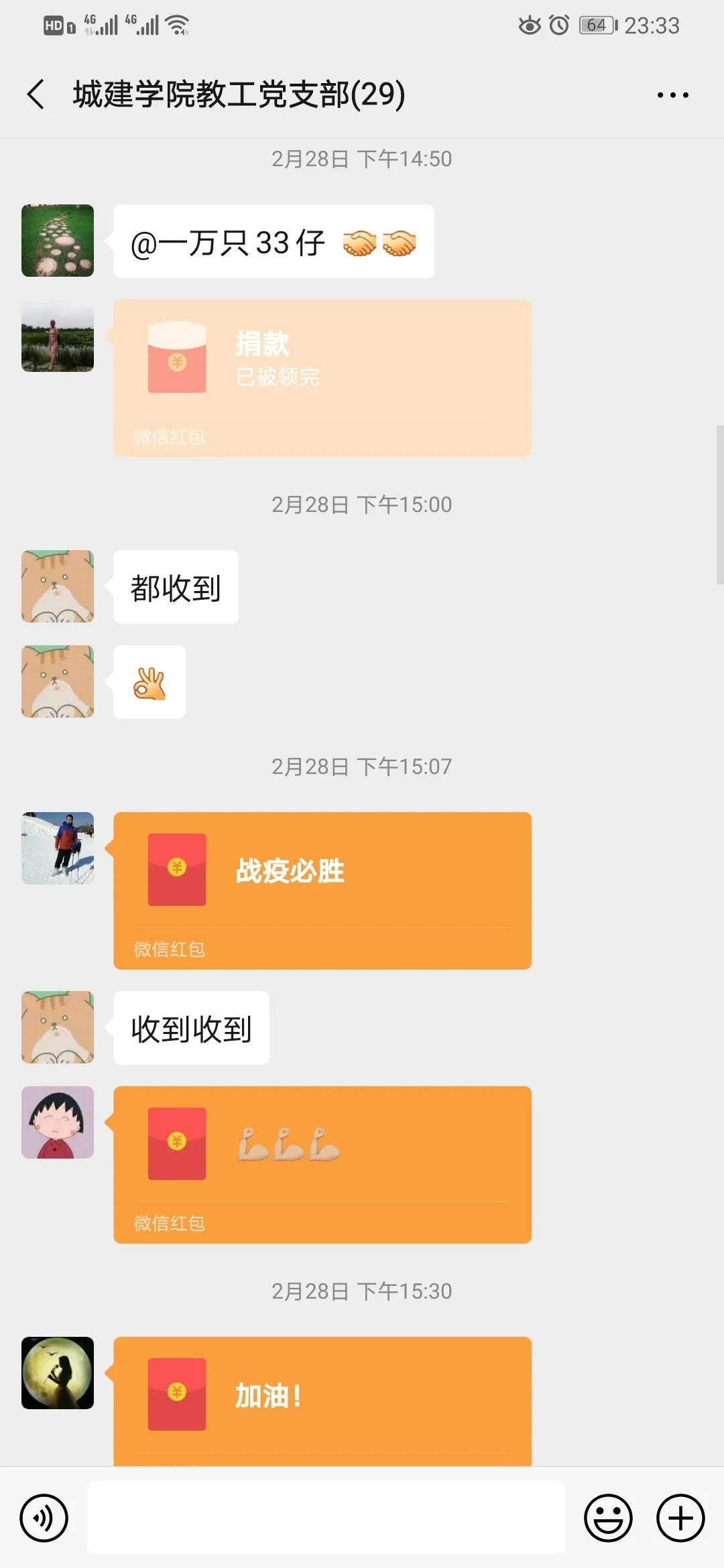View profile of the Maruko avatar sender

click(x=58, y=1122)
